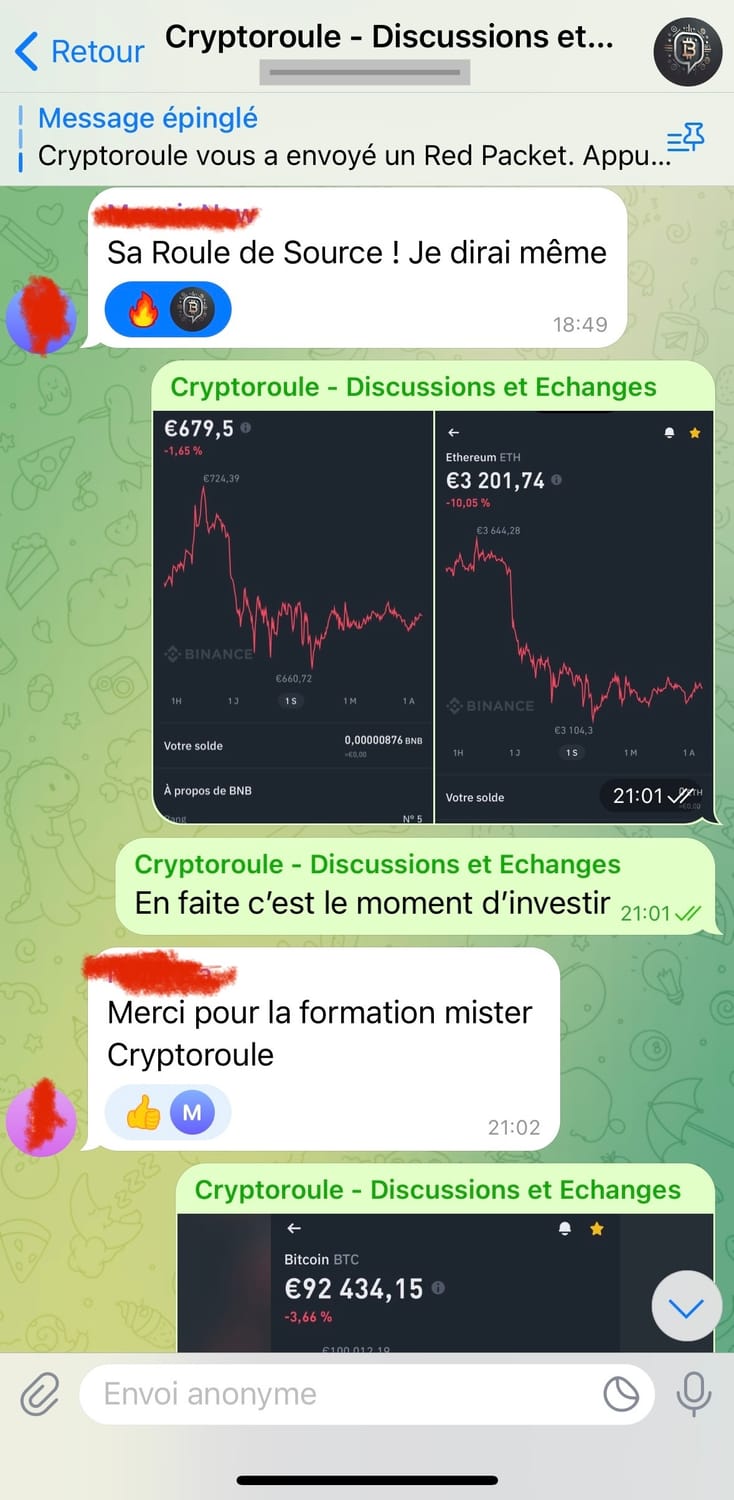Show the pinned messages list
The width and height of the screenshot is (734, 1500).
(686, 138)
